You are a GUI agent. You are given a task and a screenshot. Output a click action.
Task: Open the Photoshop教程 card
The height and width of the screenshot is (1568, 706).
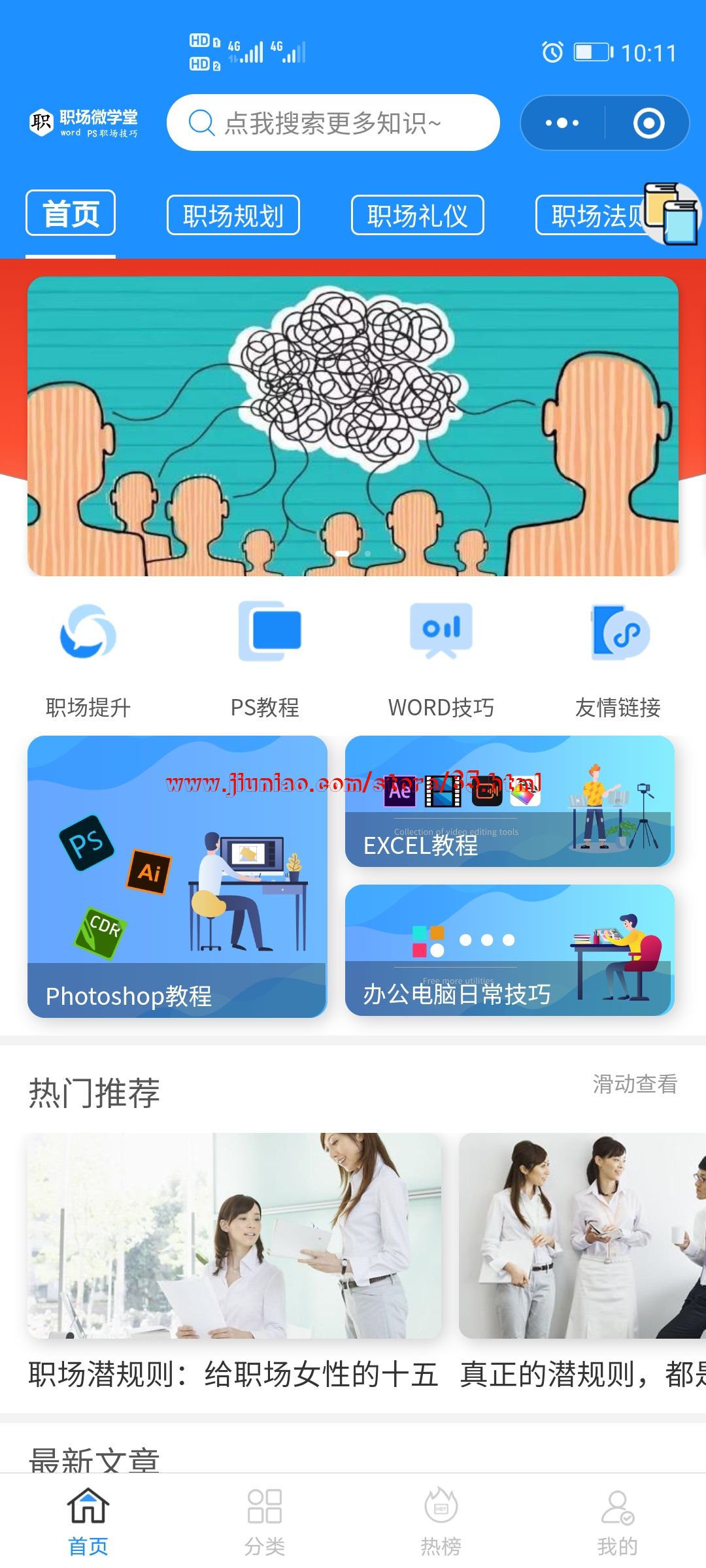click(x=177, y=876)
